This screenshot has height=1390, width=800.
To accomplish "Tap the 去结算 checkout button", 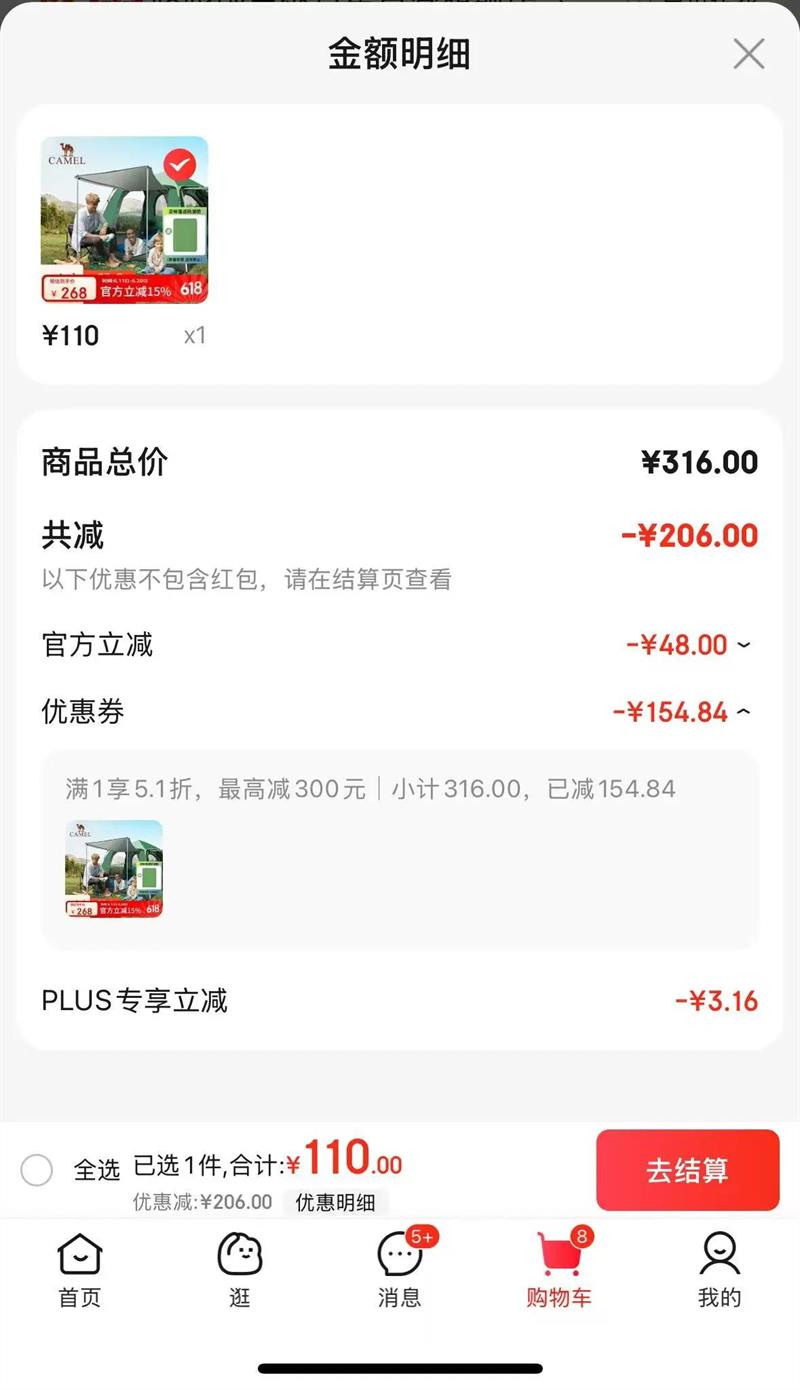I will pyautogui.click(x=687, y=1170).
